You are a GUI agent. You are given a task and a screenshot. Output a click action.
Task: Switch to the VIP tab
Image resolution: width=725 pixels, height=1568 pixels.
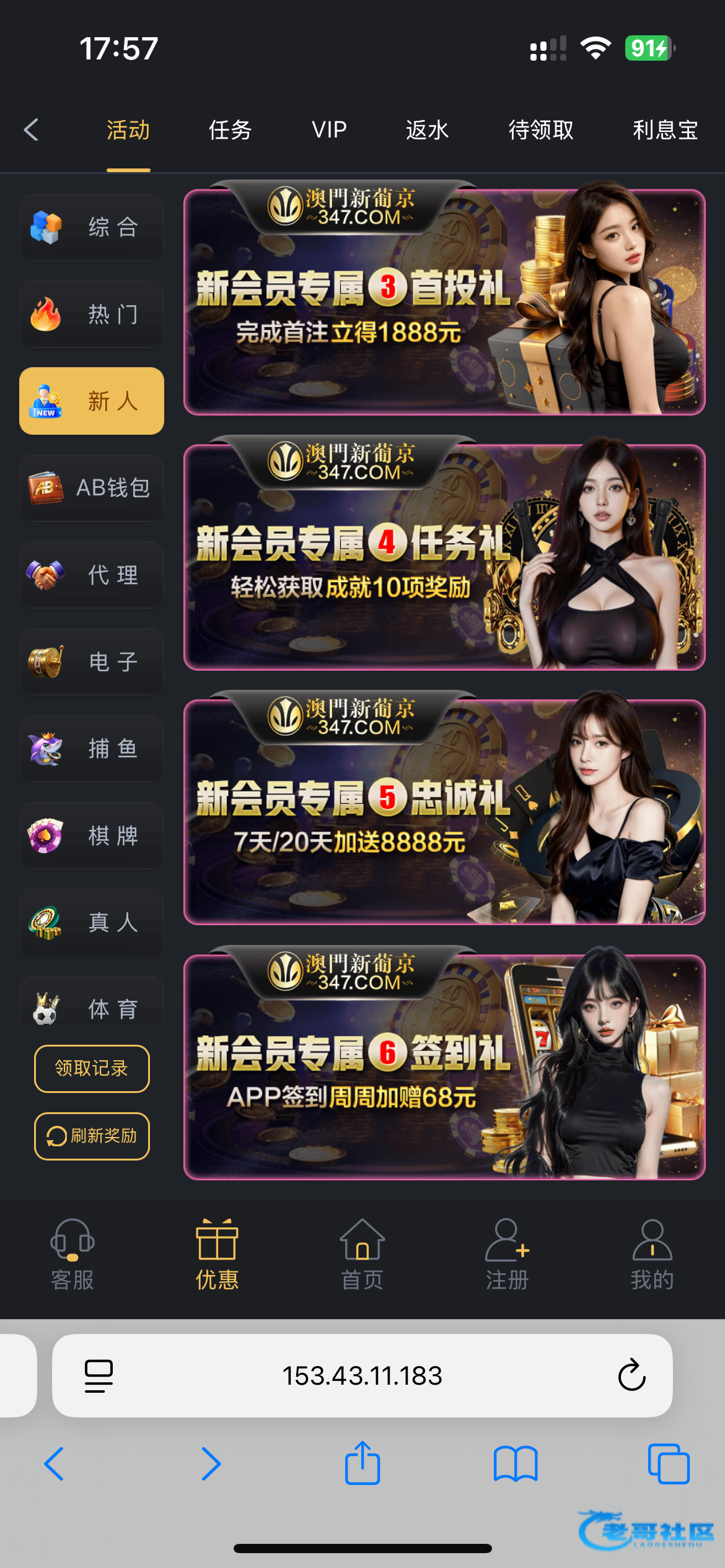pyautogui.click(x=329, y=130)
